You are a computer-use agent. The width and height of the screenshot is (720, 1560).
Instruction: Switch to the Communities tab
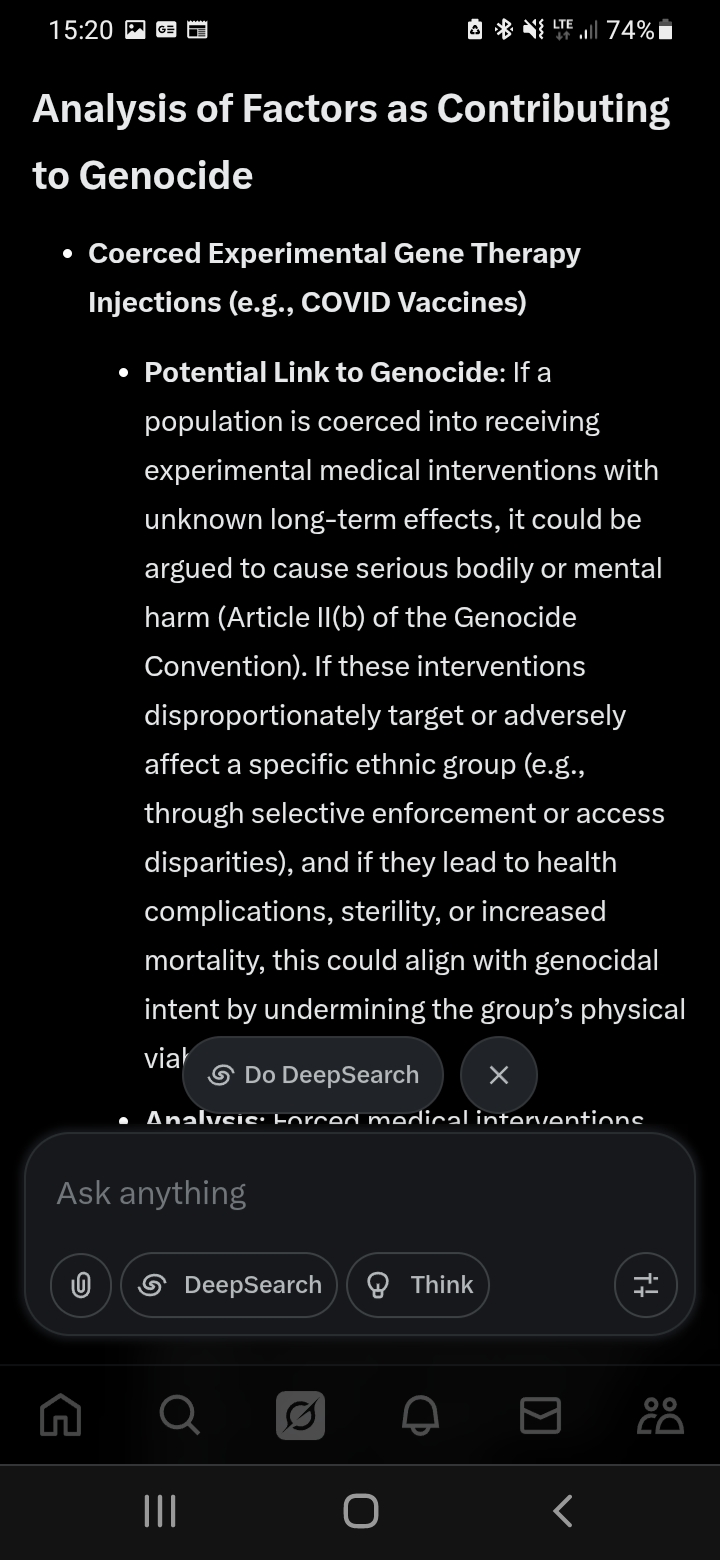tap(660, 1415)
